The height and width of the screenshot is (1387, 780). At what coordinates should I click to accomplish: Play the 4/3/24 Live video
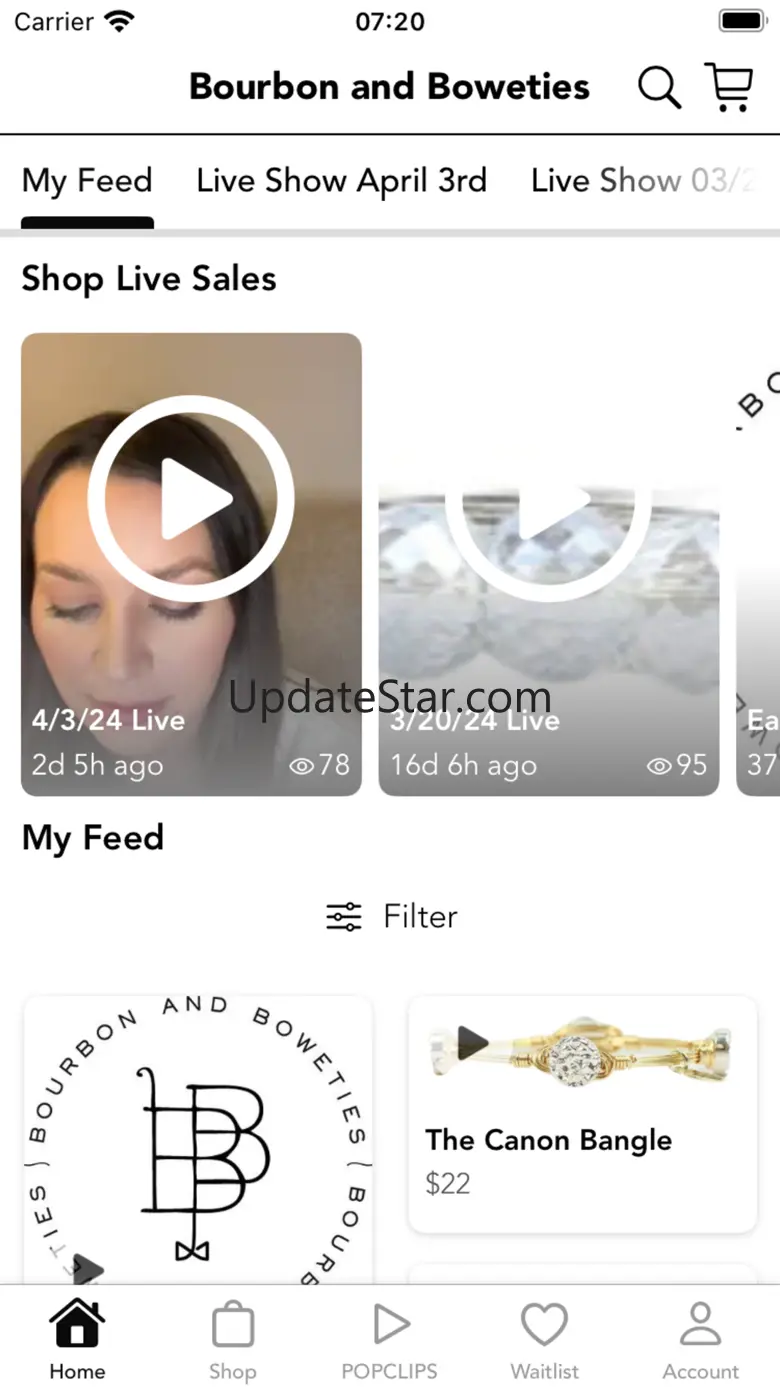coord(191,498)
